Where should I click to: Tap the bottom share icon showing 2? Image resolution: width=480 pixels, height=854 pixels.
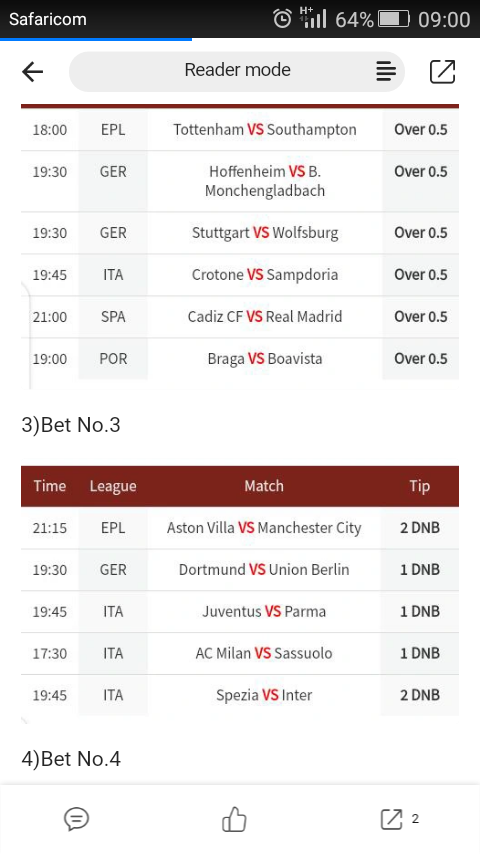399,819
